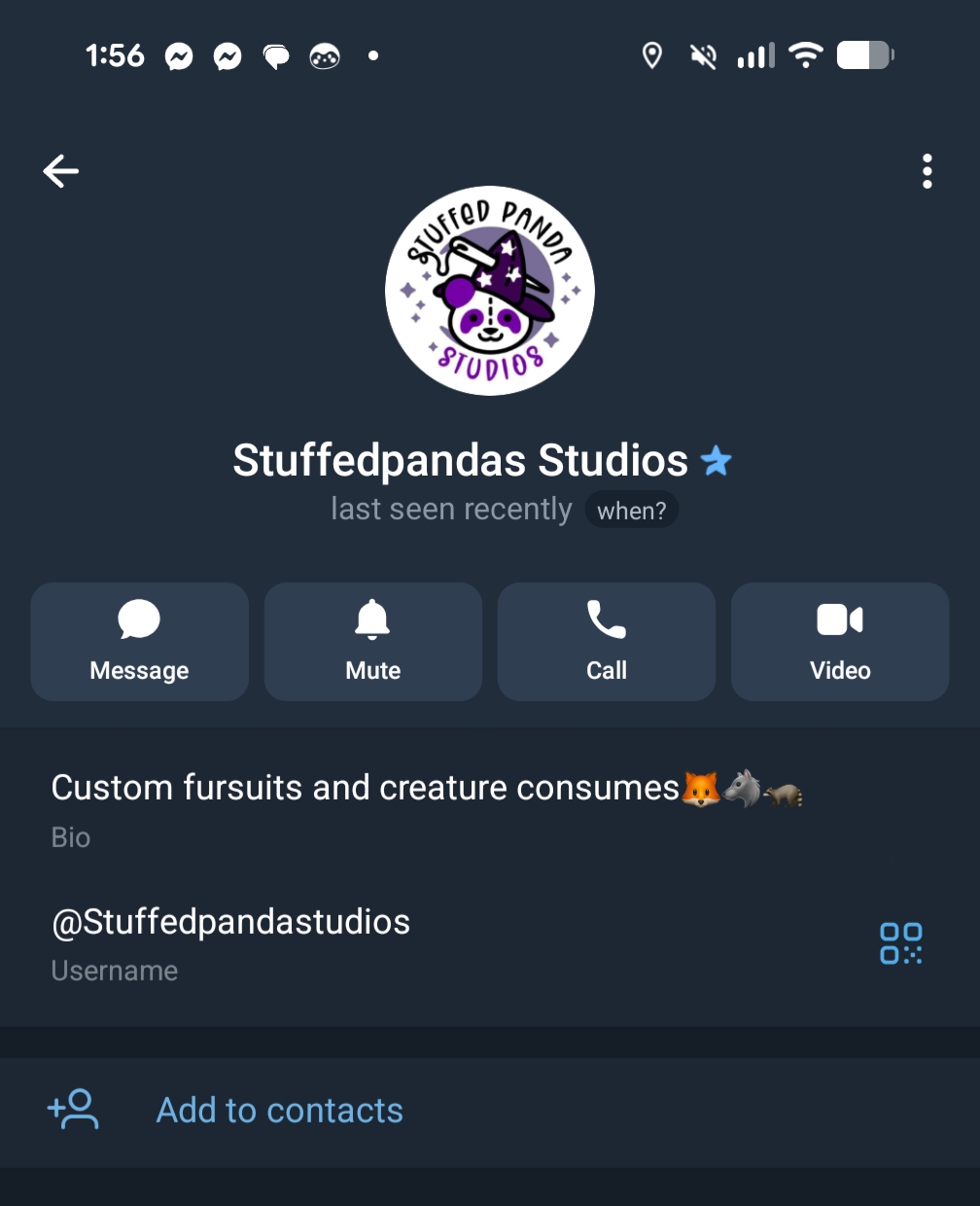Start a voice call
980x1206 pixels.
tap(606, 642)
